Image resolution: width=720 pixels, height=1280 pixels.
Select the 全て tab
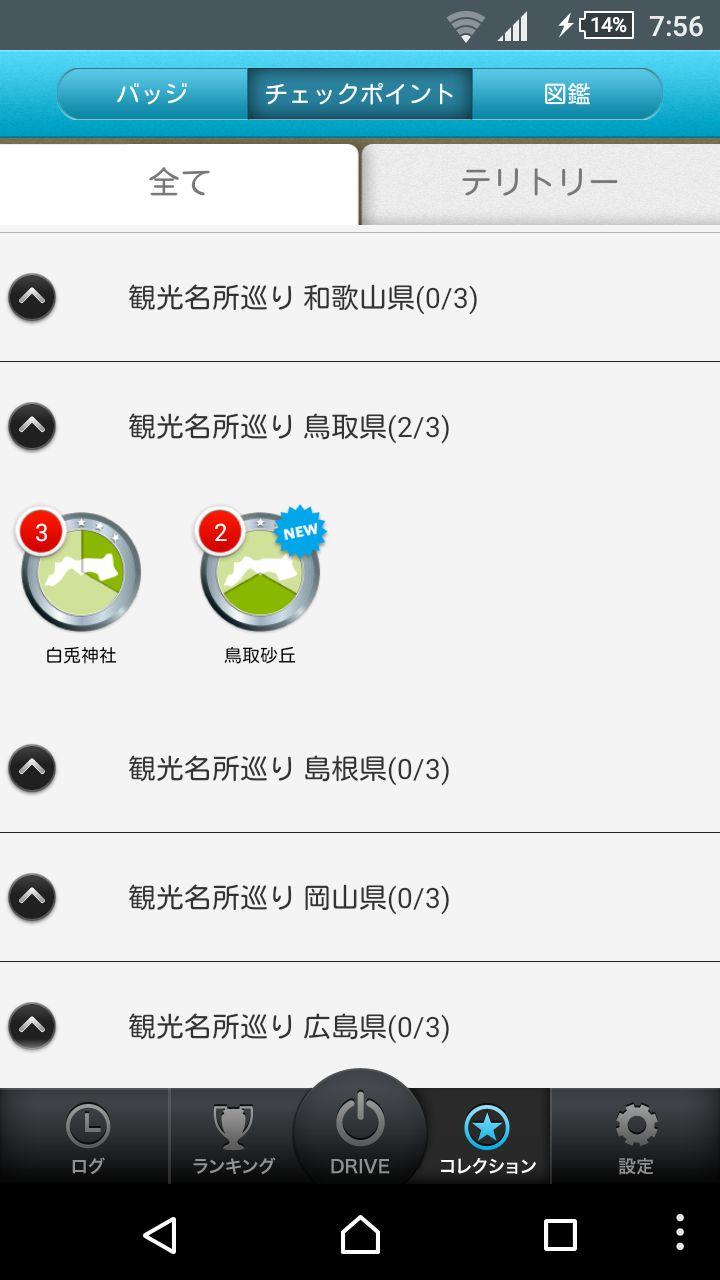click(179, 183)
